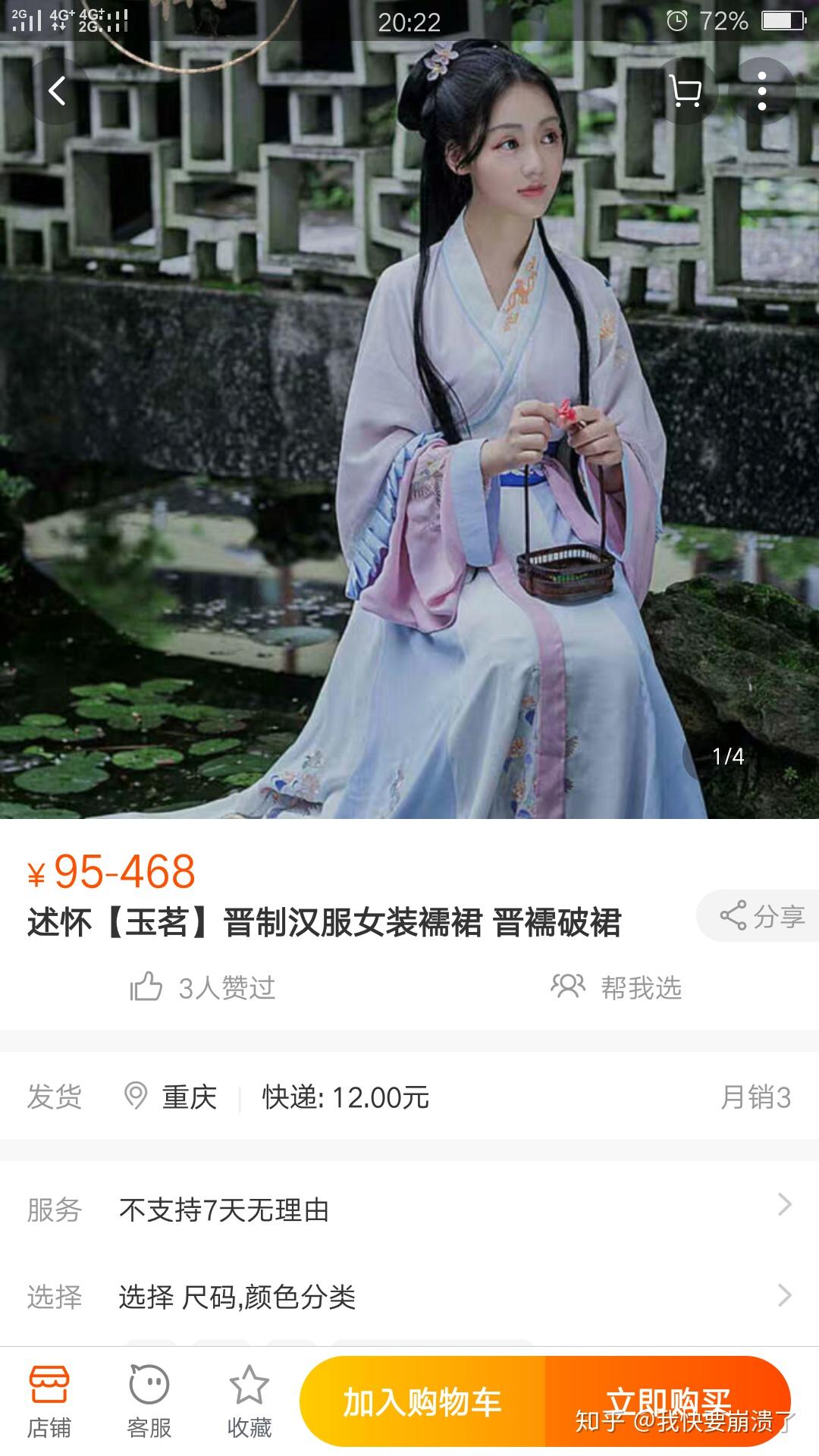Select 尺码 and 颜色分类 options
Screen dimensions: 819x1456
point(409,1297)
